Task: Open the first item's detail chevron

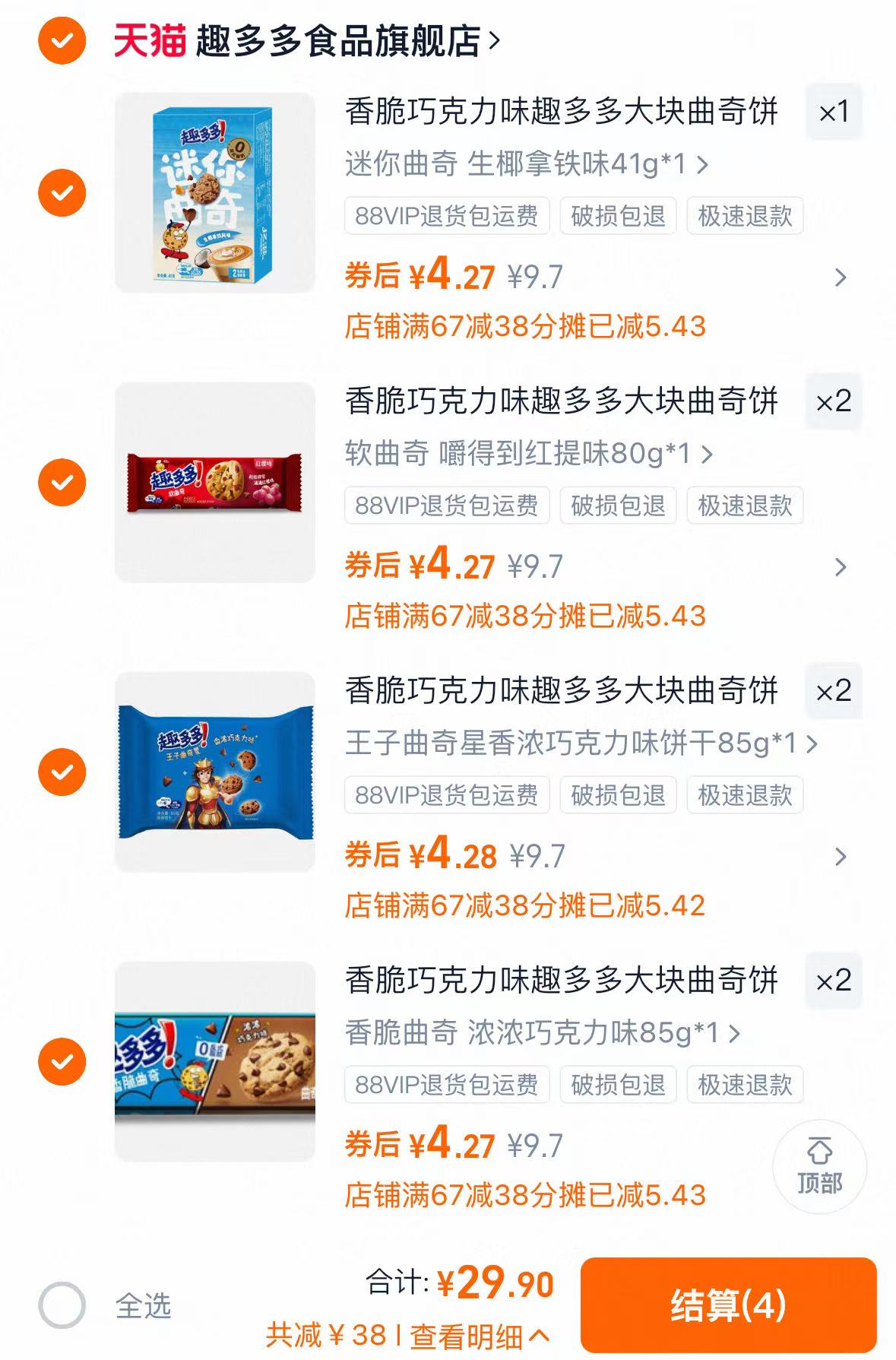Action: coord(838,279)
